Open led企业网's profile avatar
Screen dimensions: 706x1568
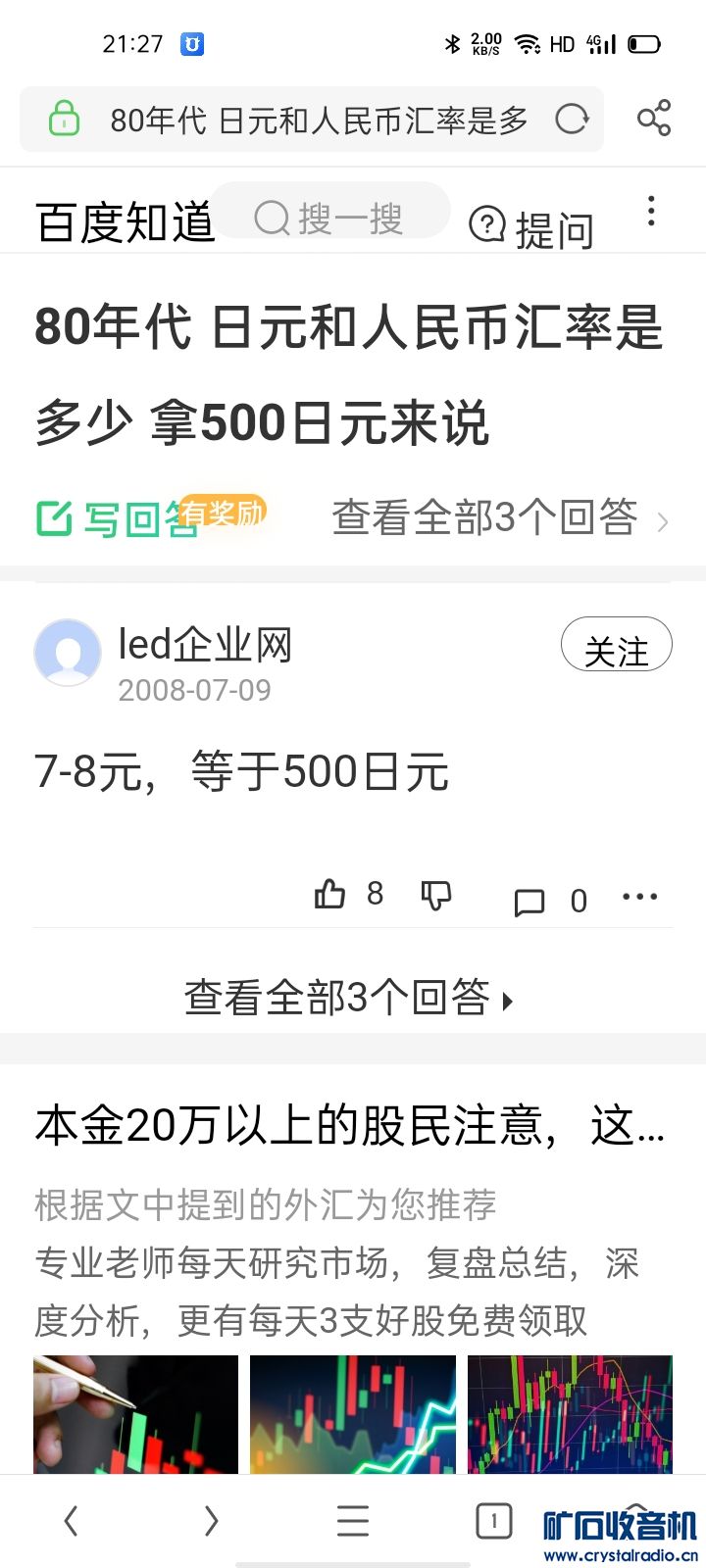pos(68,652)
